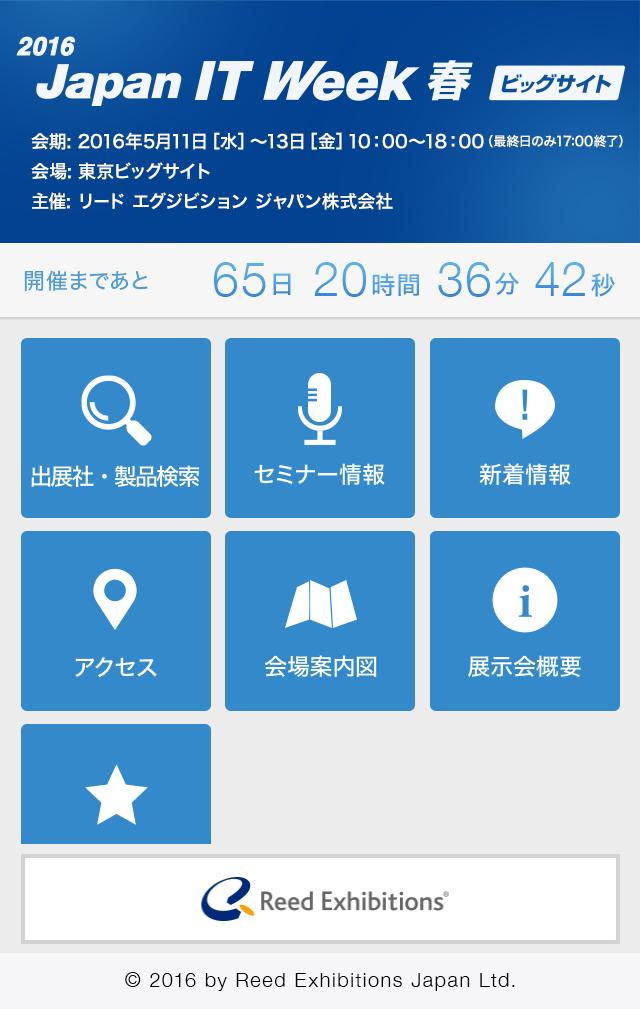
Task: Tap the star favorites tile
Action: coord(116,786)
